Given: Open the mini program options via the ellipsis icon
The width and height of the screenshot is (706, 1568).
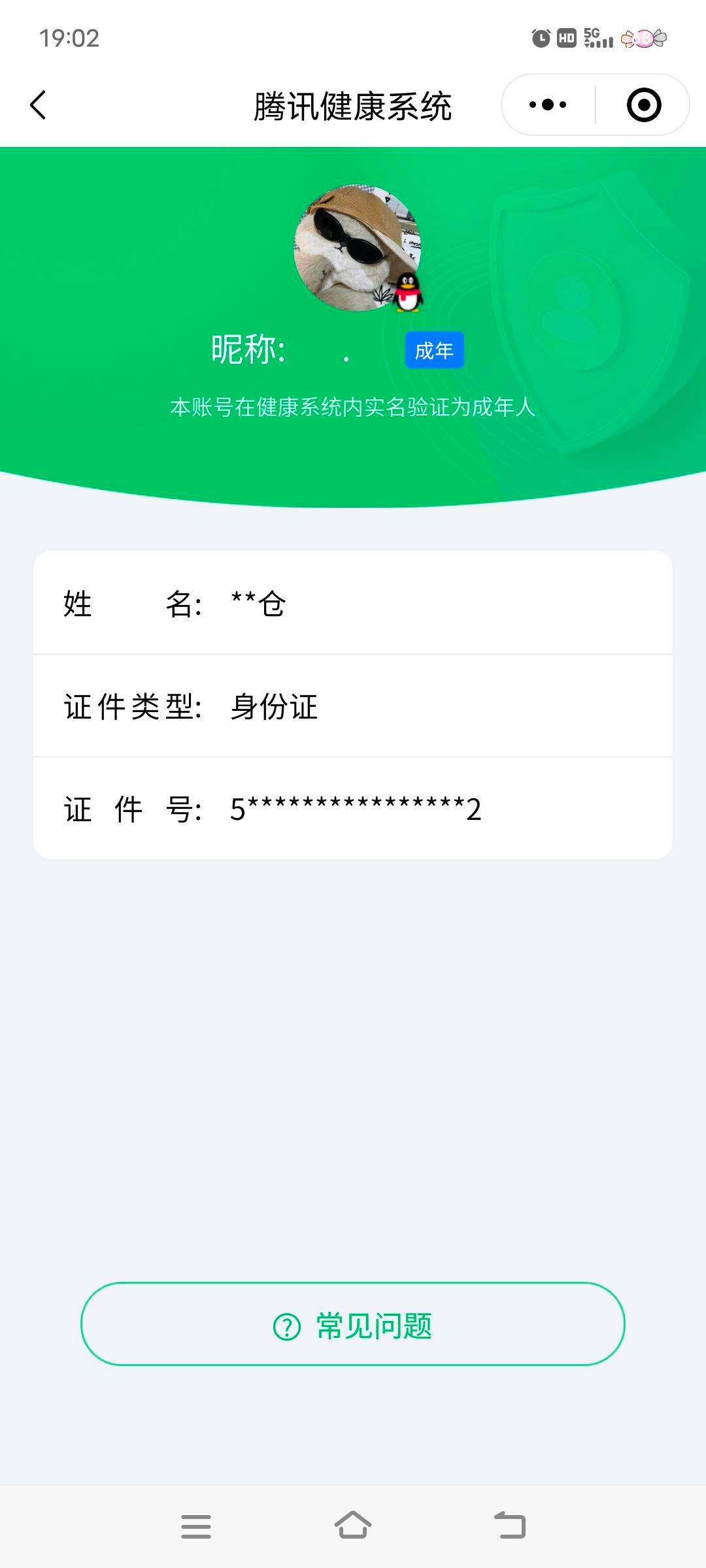Looking at the screenshot, I should (549, 105).
